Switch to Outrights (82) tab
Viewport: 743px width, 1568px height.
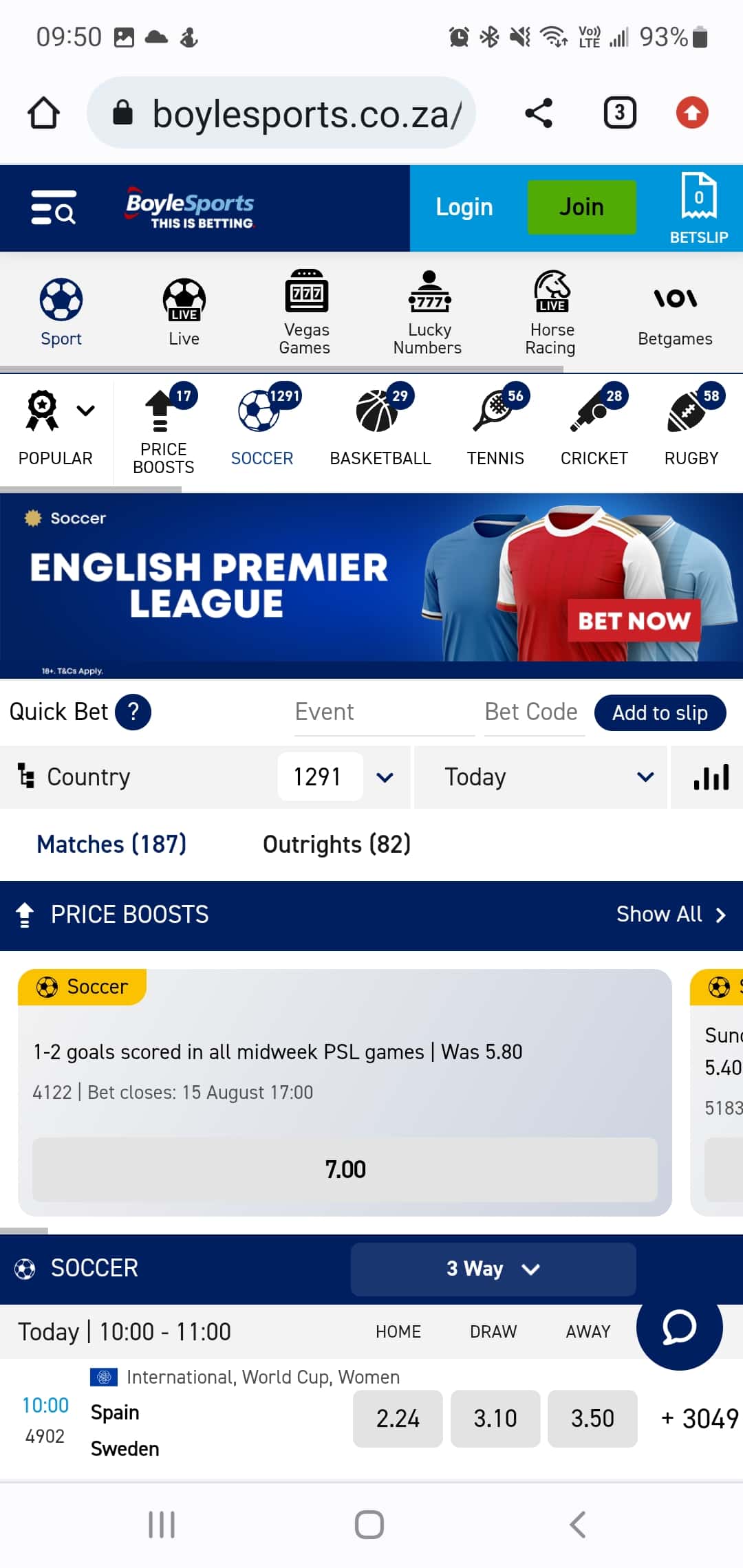[336, 844]
